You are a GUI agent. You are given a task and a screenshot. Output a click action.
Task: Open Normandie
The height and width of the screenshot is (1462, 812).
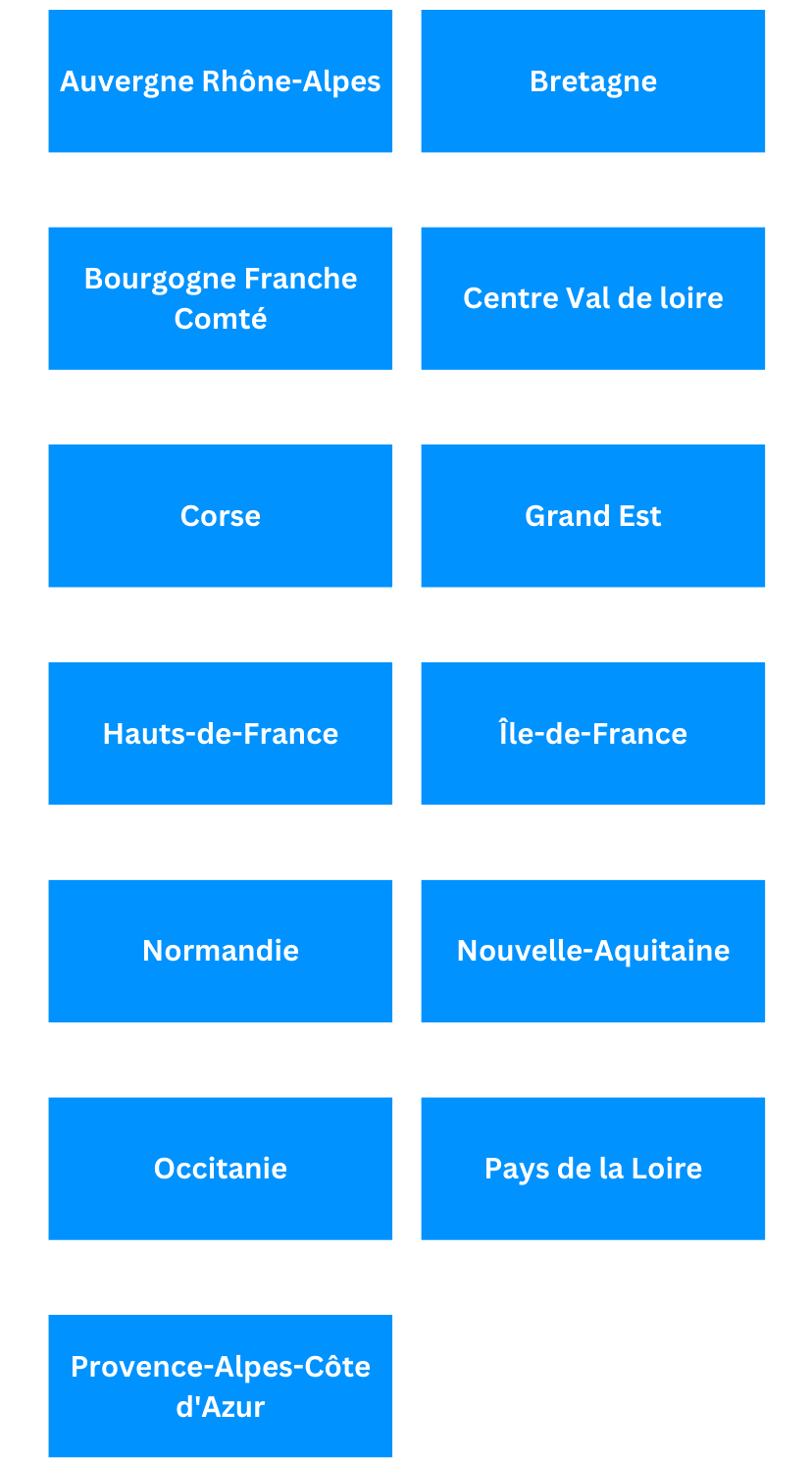(x=221, y=951)
